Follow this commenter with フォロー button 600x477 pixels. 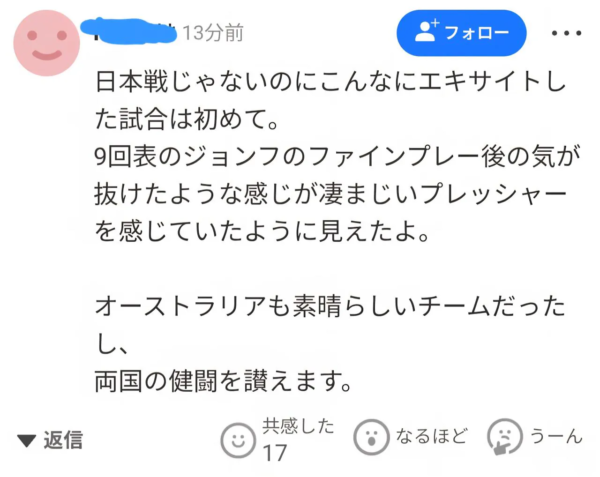[x=460, y=32]
